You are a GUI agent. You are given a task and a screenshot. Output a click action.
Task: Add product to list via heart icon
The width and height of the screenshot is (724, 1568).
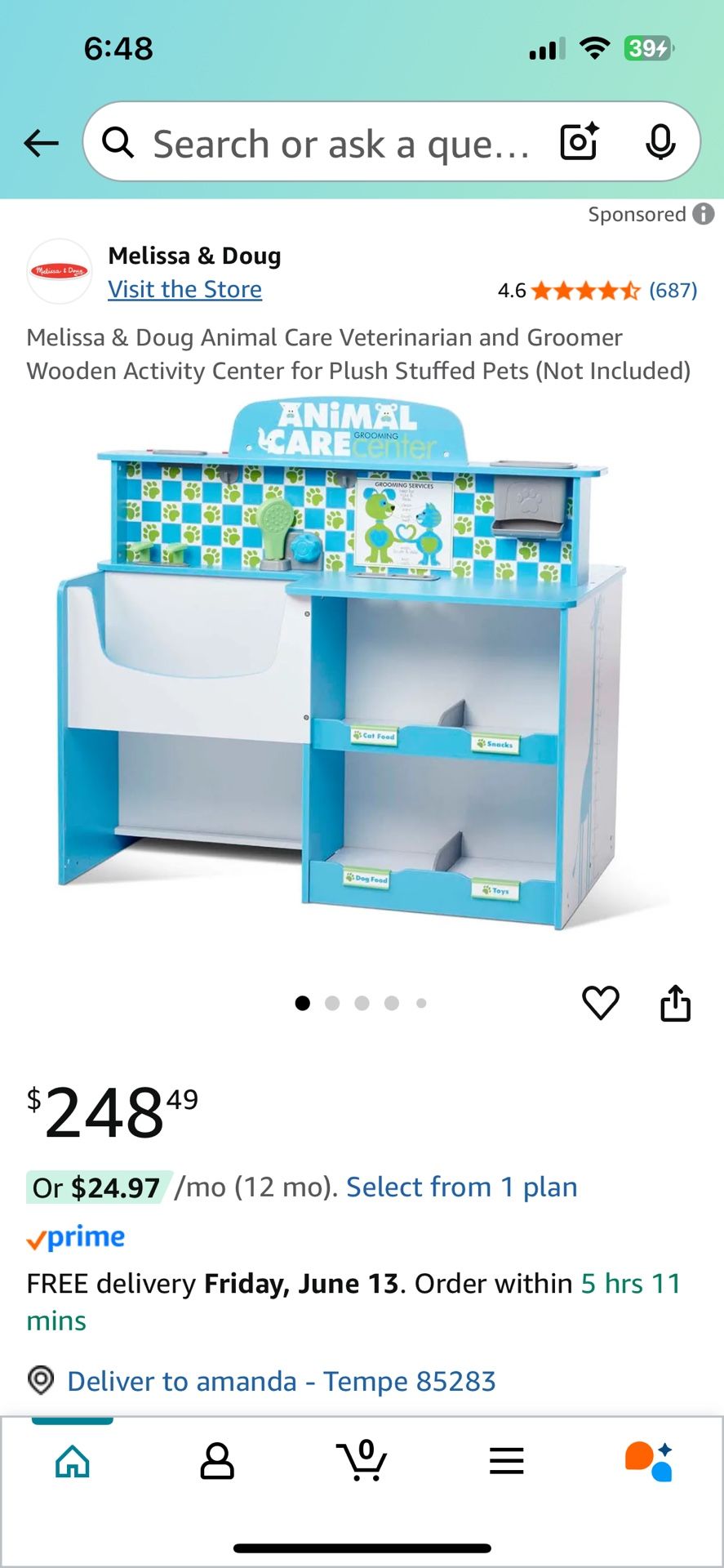pyautogui.click(x=601, y=1002)
